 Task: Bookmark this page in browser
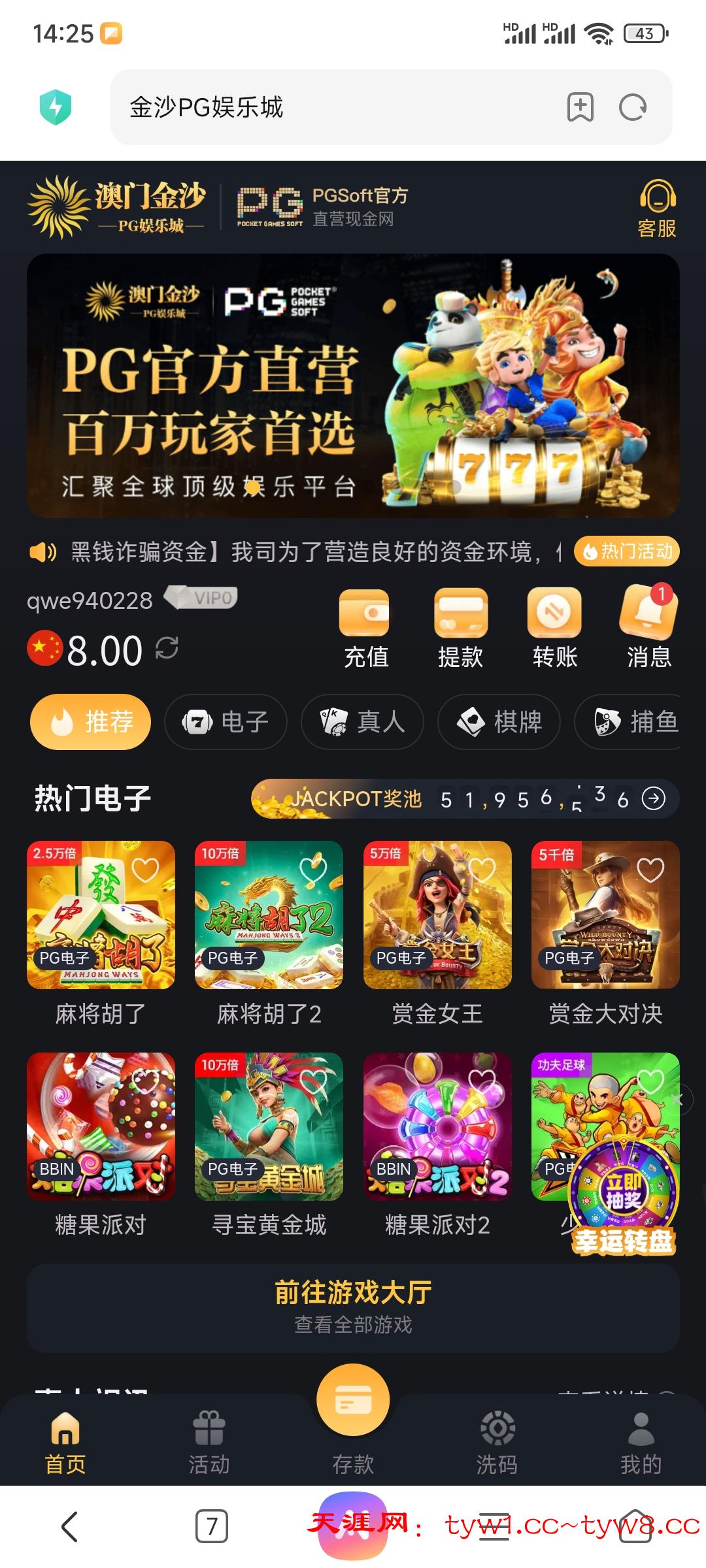(x=580, y=107)
